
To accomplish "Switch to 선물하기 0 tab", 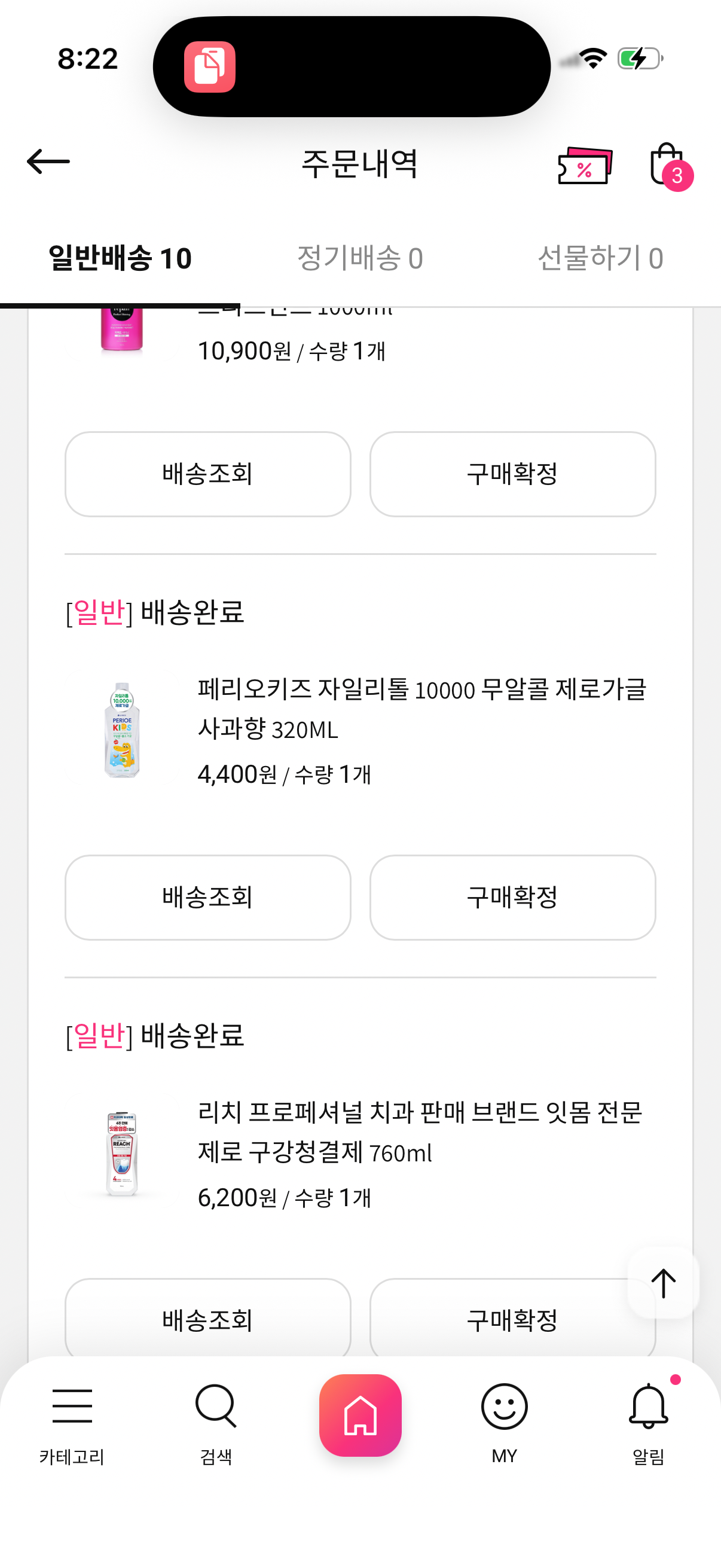I will click(600, 258).
